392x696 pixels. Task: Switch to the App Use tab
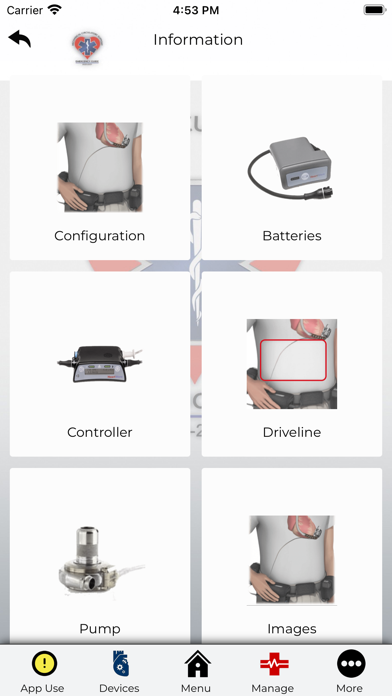(43, 671)
